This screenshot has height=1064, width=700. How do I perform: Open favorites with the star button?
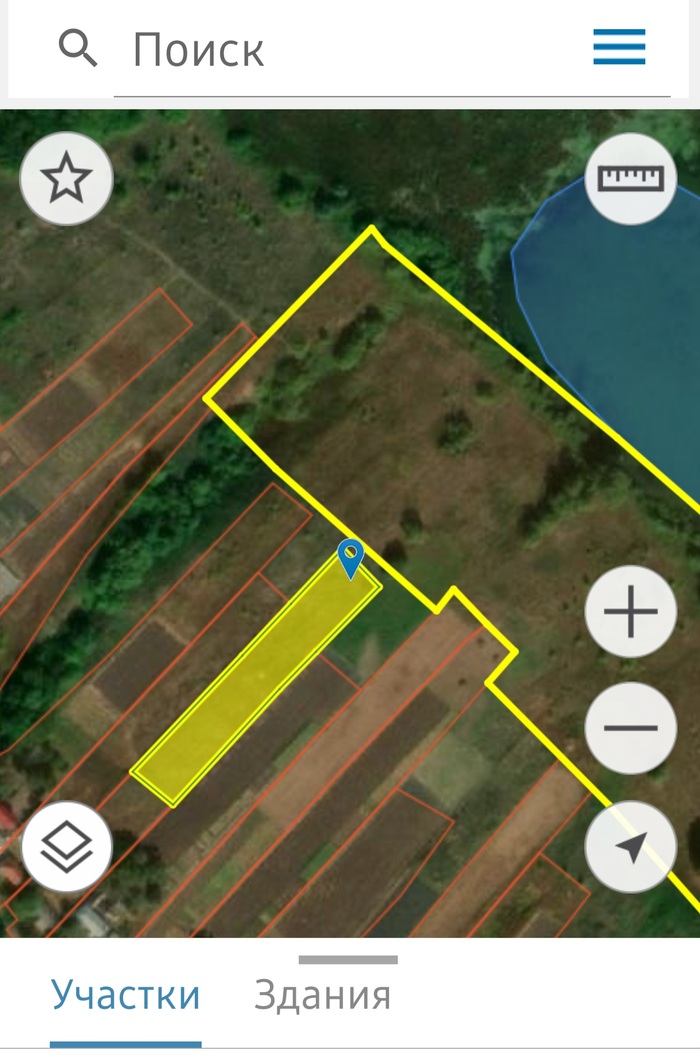coord(66,179)
